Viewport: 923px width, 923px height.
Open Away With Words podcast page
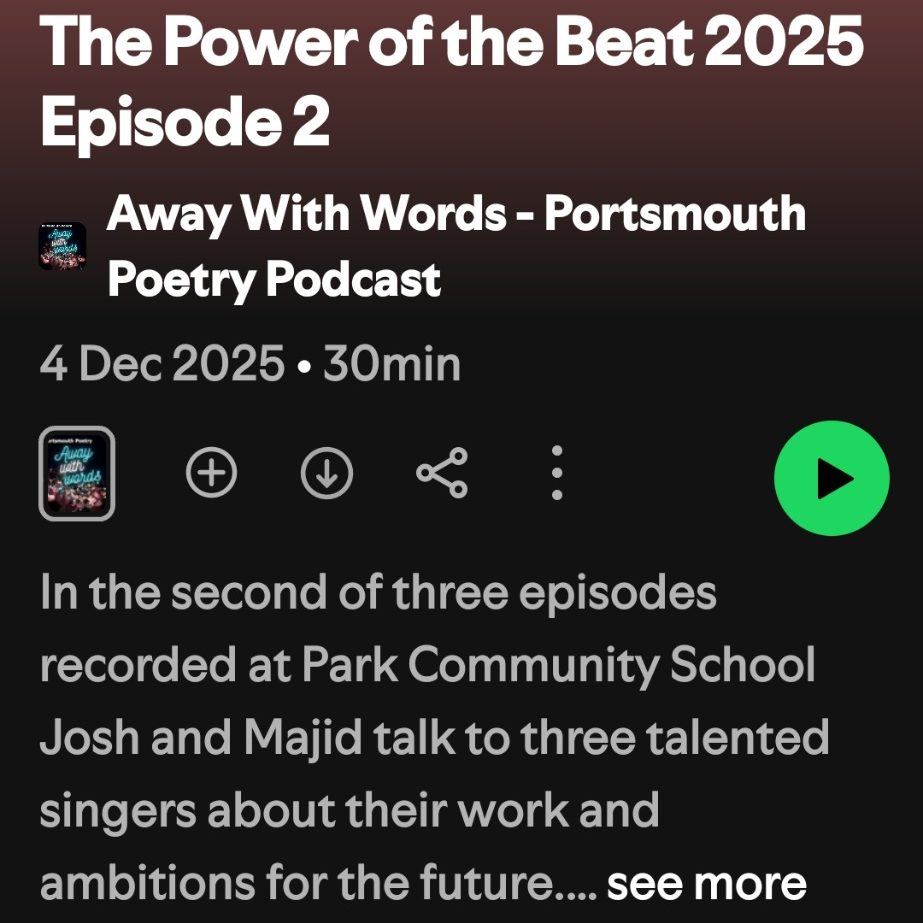(x=455, y=246)
